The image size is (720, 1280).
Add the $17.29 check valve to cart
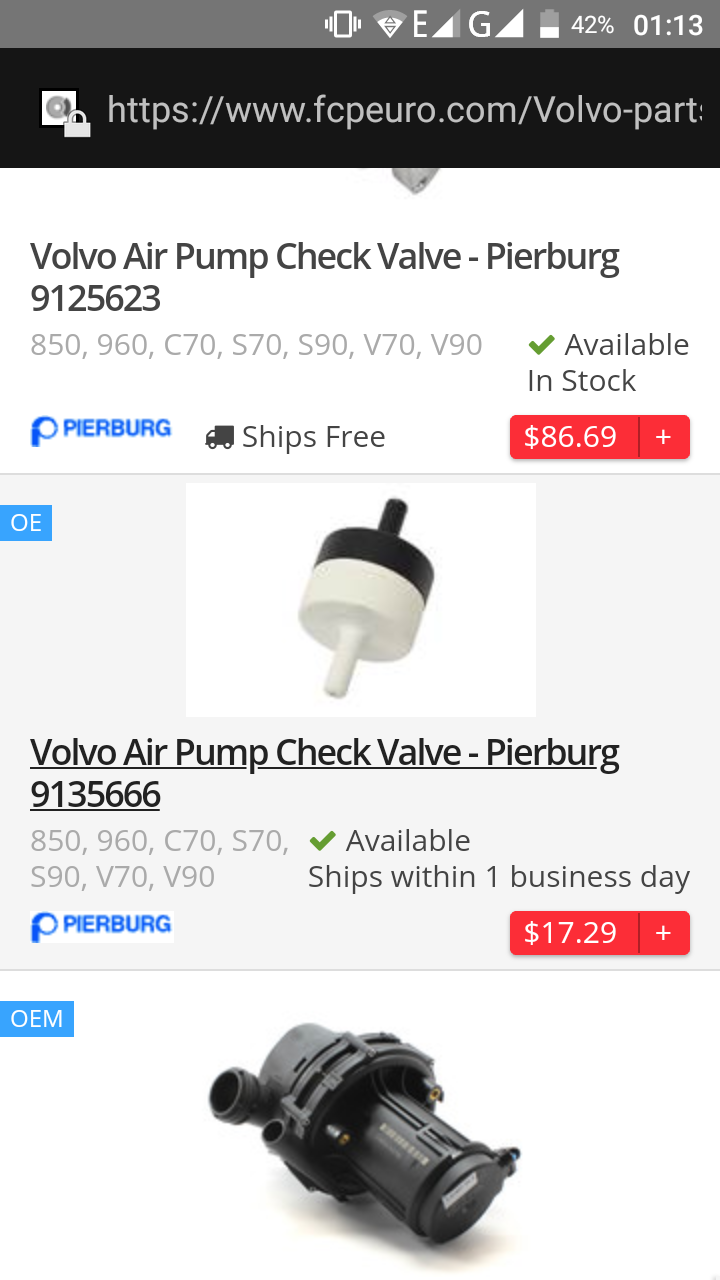point(664,933)
